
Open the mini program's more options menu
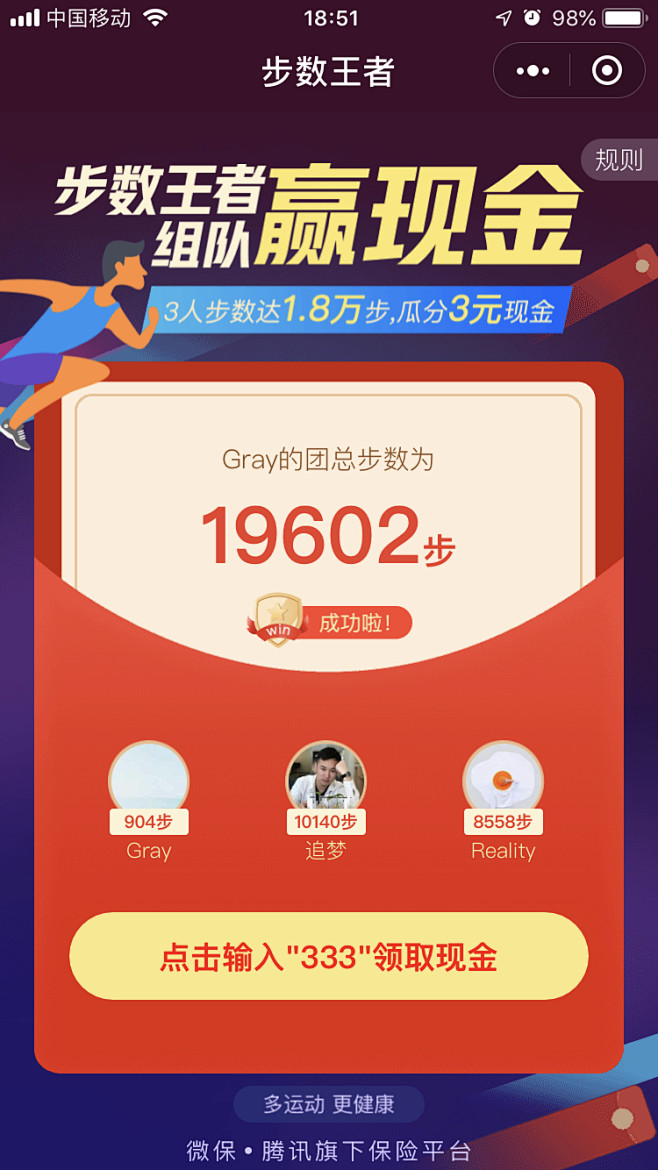[x=532, y=71]
